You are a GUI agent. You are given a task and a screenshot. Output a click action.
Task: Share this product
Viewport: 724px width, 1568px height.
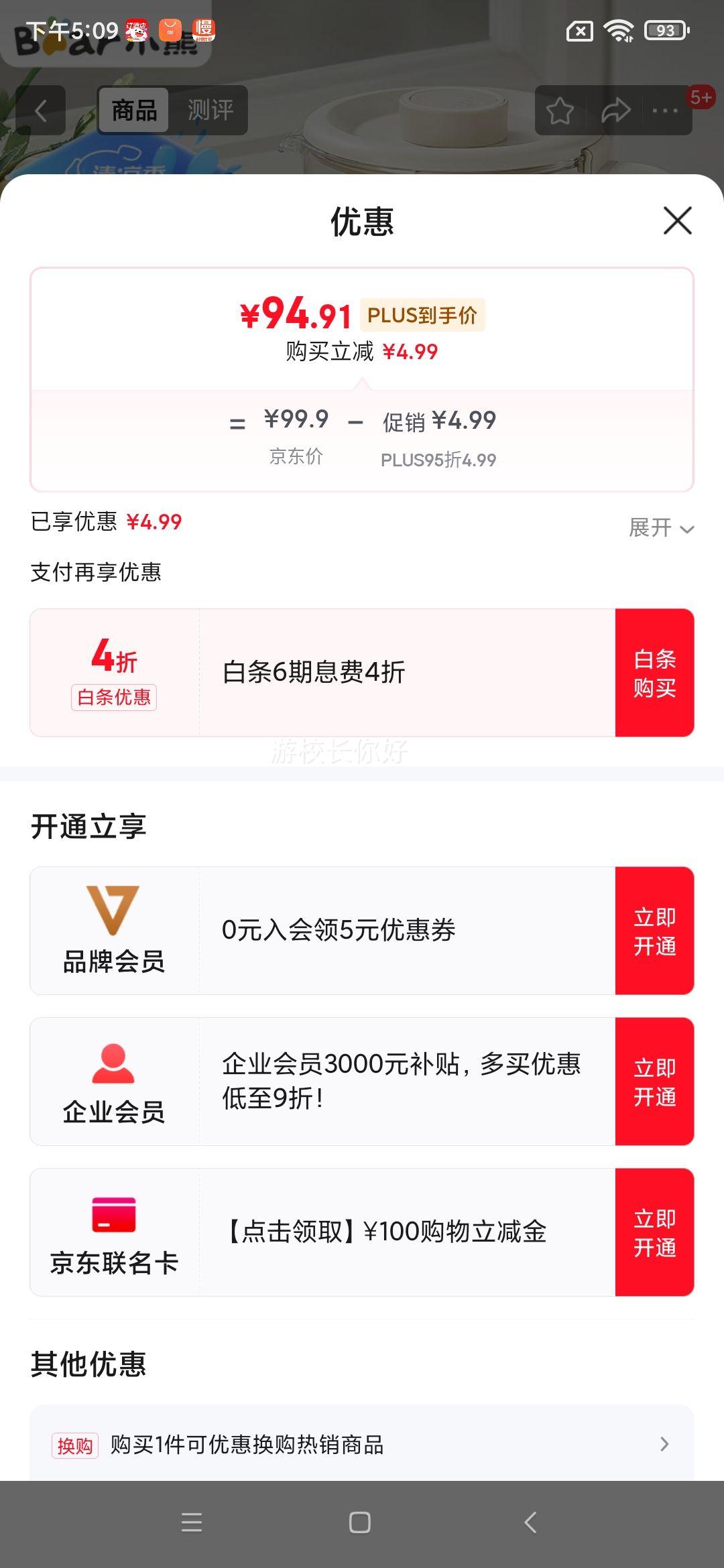(x=615, y=111)
